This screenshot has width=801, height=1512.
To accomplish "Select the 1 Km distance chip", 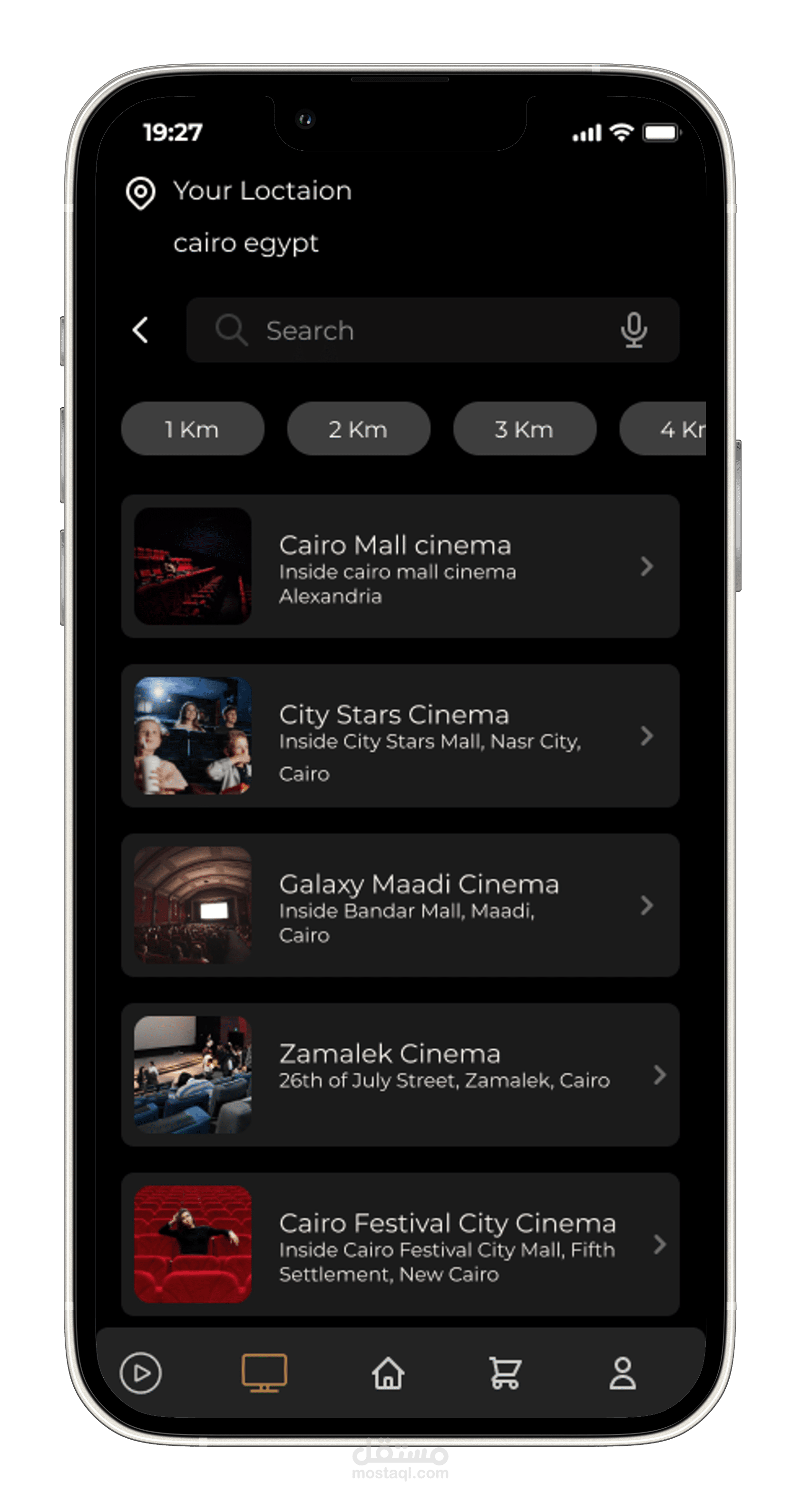I will (193, 429).
